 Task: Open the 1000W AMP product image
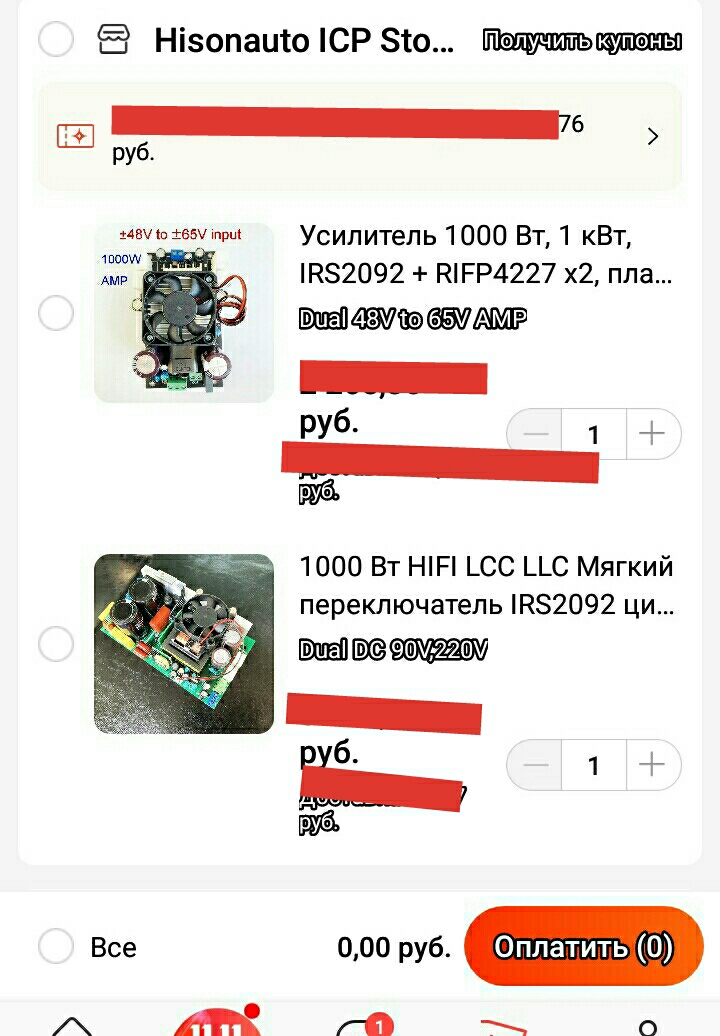coord(184,313)
